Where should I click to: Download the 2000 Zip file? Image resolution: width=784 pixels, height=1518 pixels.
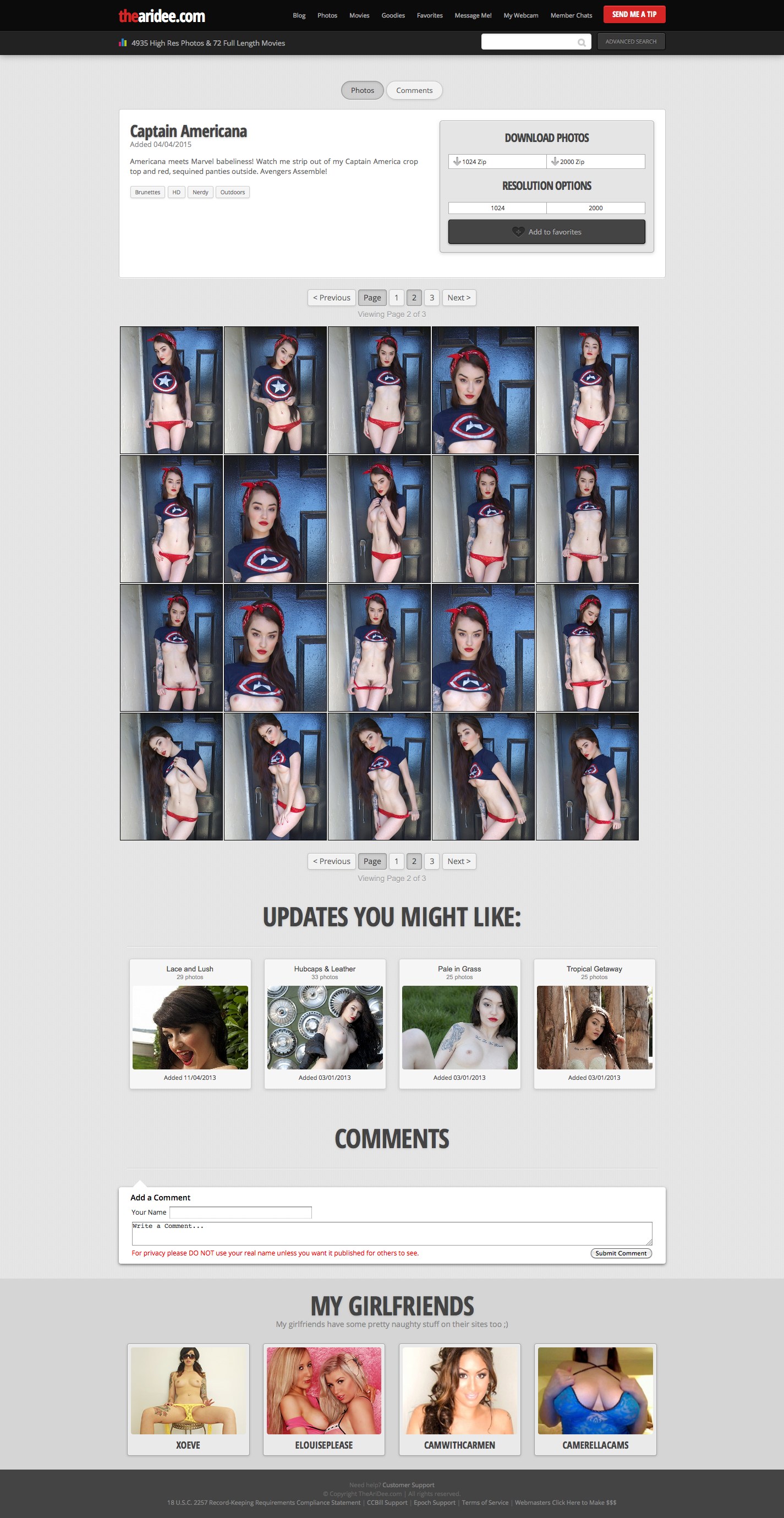click(595, 161)
